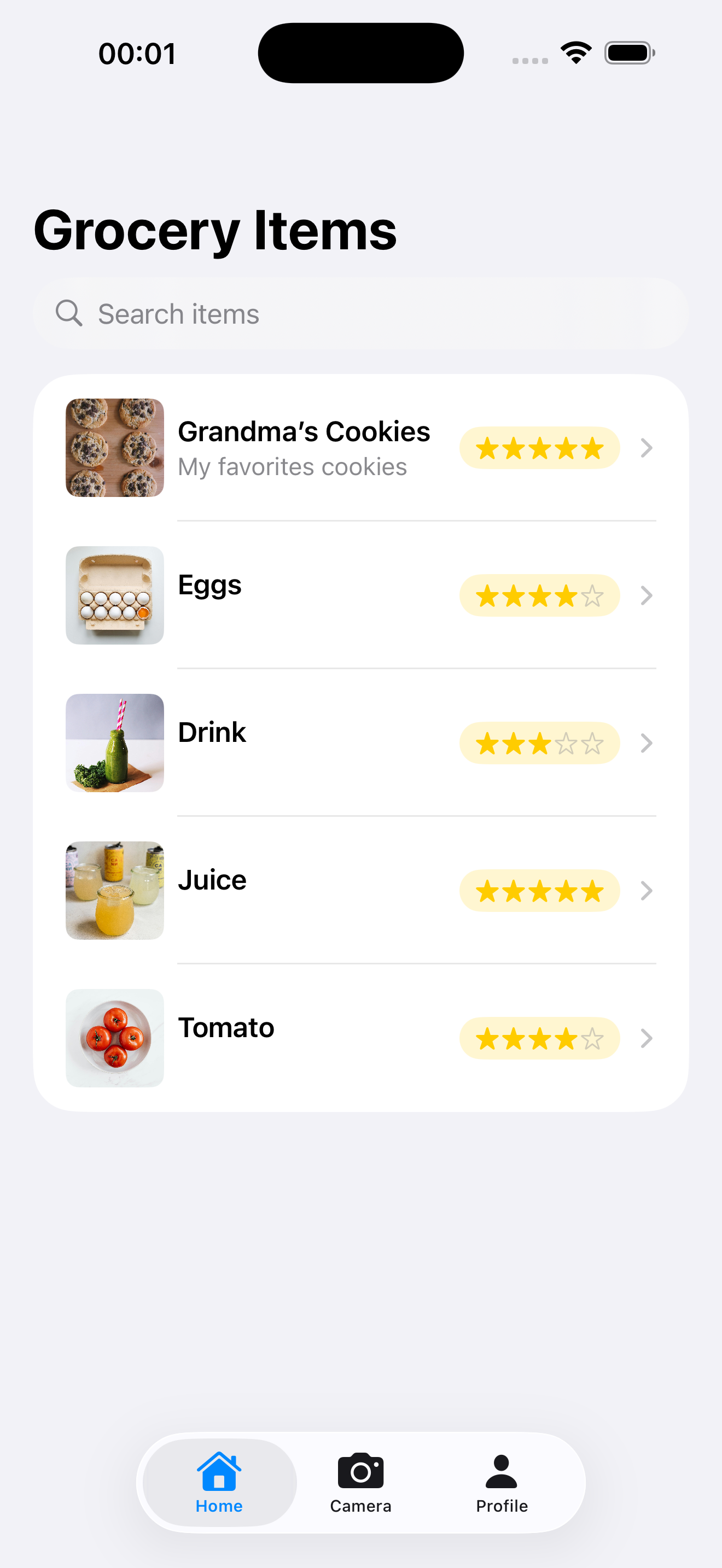This screenshot has width=722, height=1568.
Task: Click the fifth star in the Eggs rating
Action: pyautogui.click(x=592, y=595)
